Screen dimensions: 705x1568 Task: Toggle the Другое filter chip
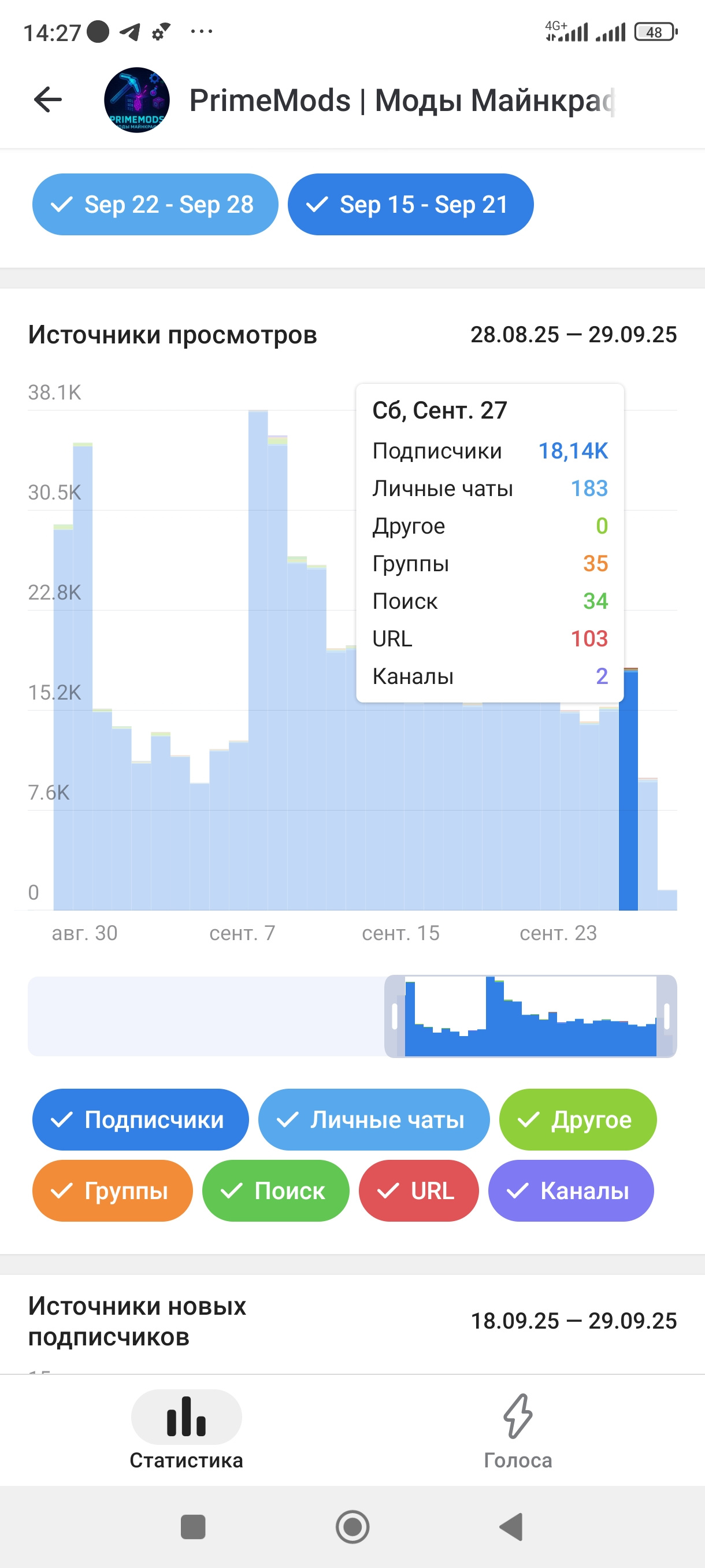pos(577,1119)
